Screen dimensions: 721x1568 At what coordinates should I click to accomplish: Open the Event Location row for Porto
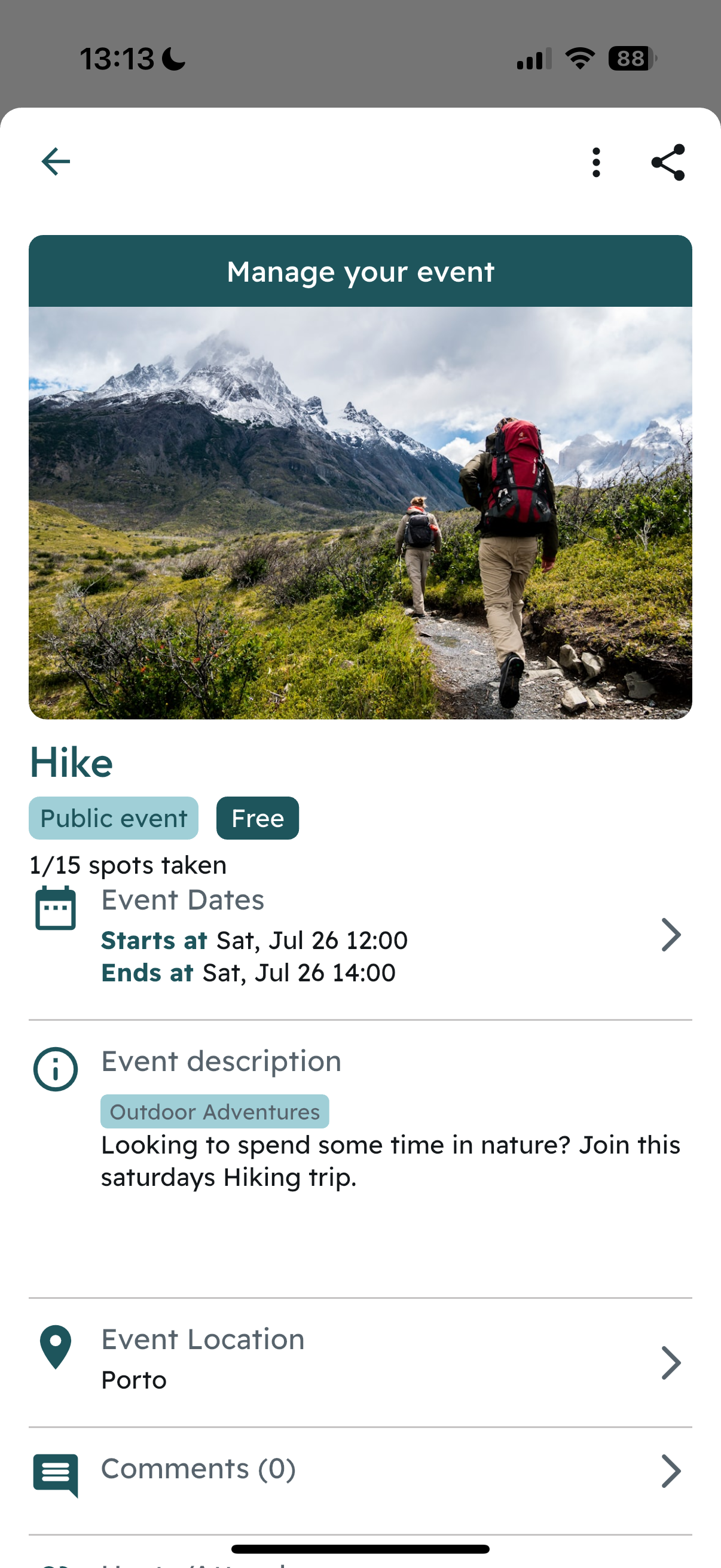pyautogui.click(x=360, y=1362)
